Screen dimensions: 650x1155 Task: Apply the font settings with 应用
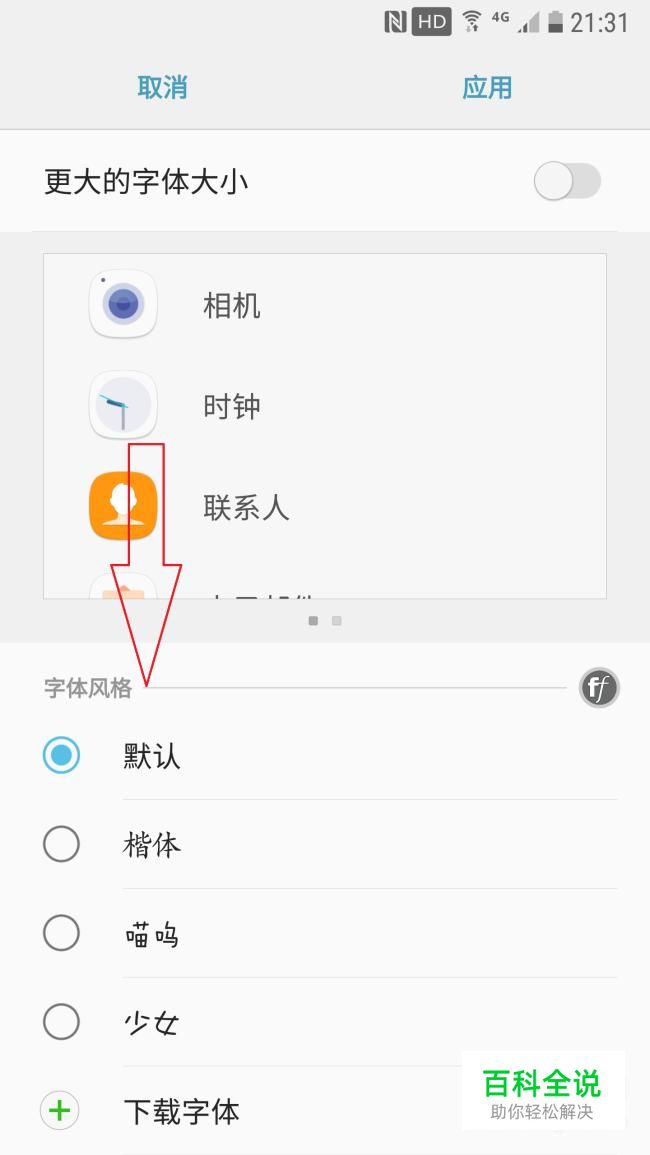(x=486, y=88)
